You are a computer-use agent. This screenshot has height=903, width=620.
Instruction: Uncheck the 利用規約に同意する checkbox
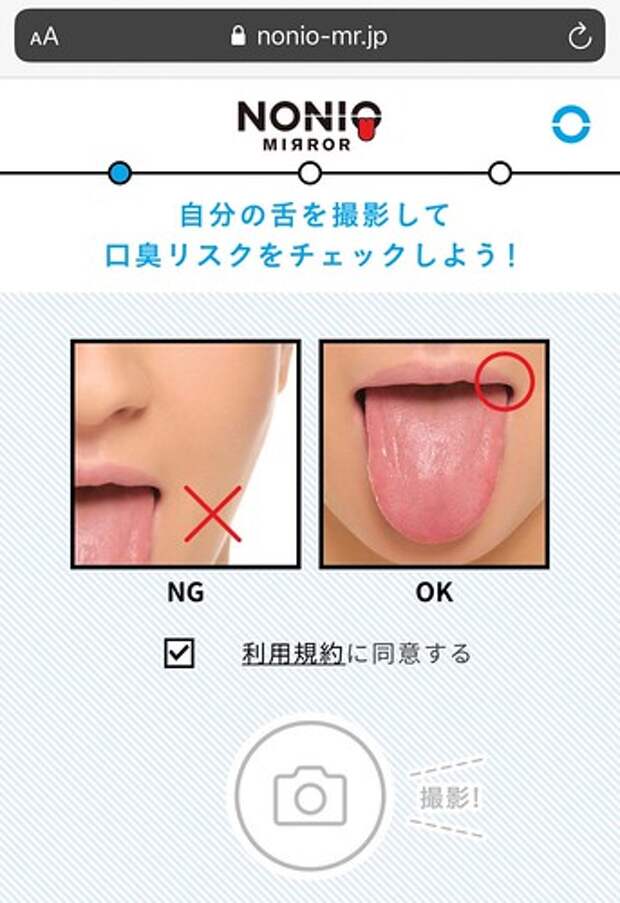tap(179, 654)
